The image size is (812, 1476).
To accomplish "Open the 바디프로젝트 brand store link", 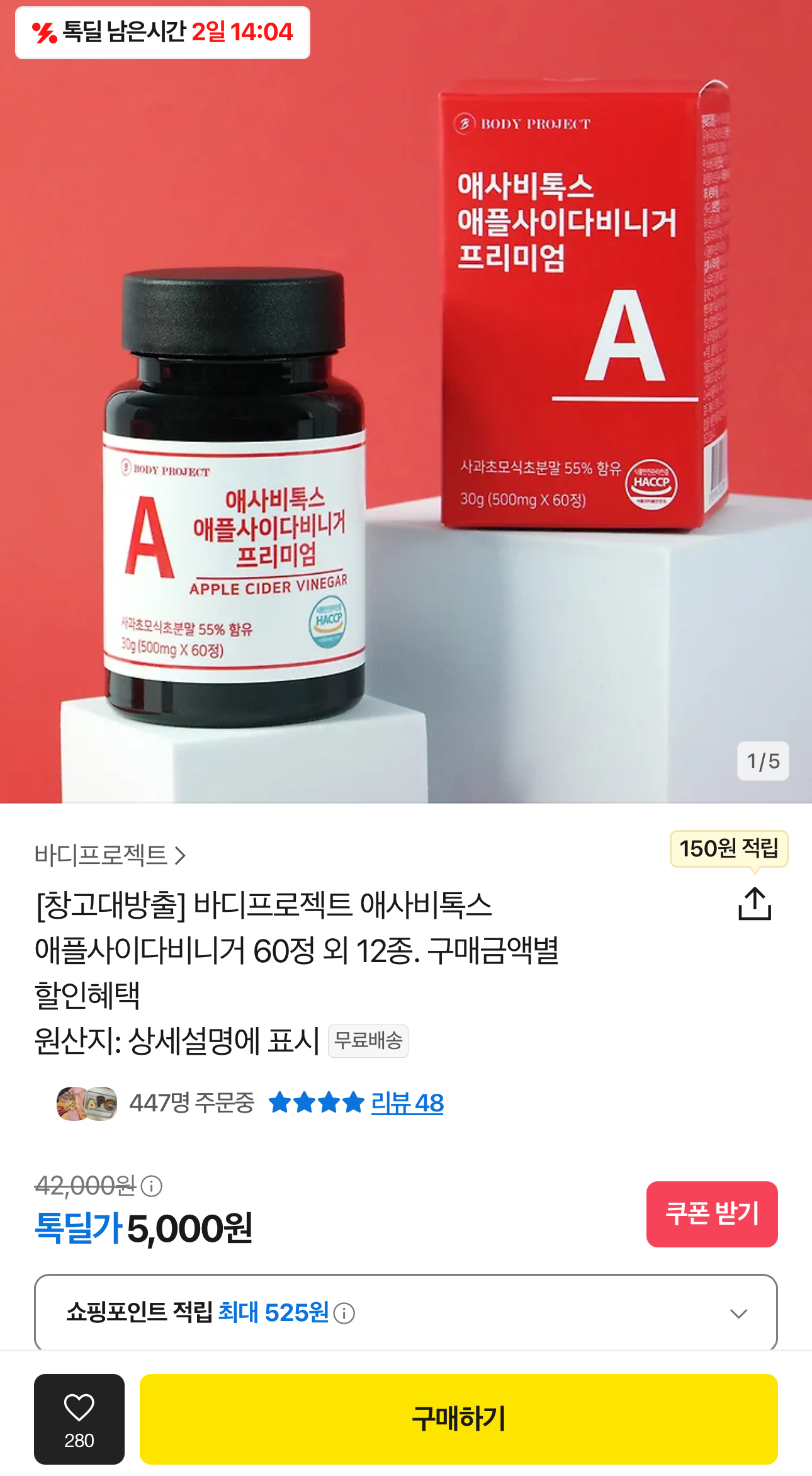I will click(x=110, y=855).
